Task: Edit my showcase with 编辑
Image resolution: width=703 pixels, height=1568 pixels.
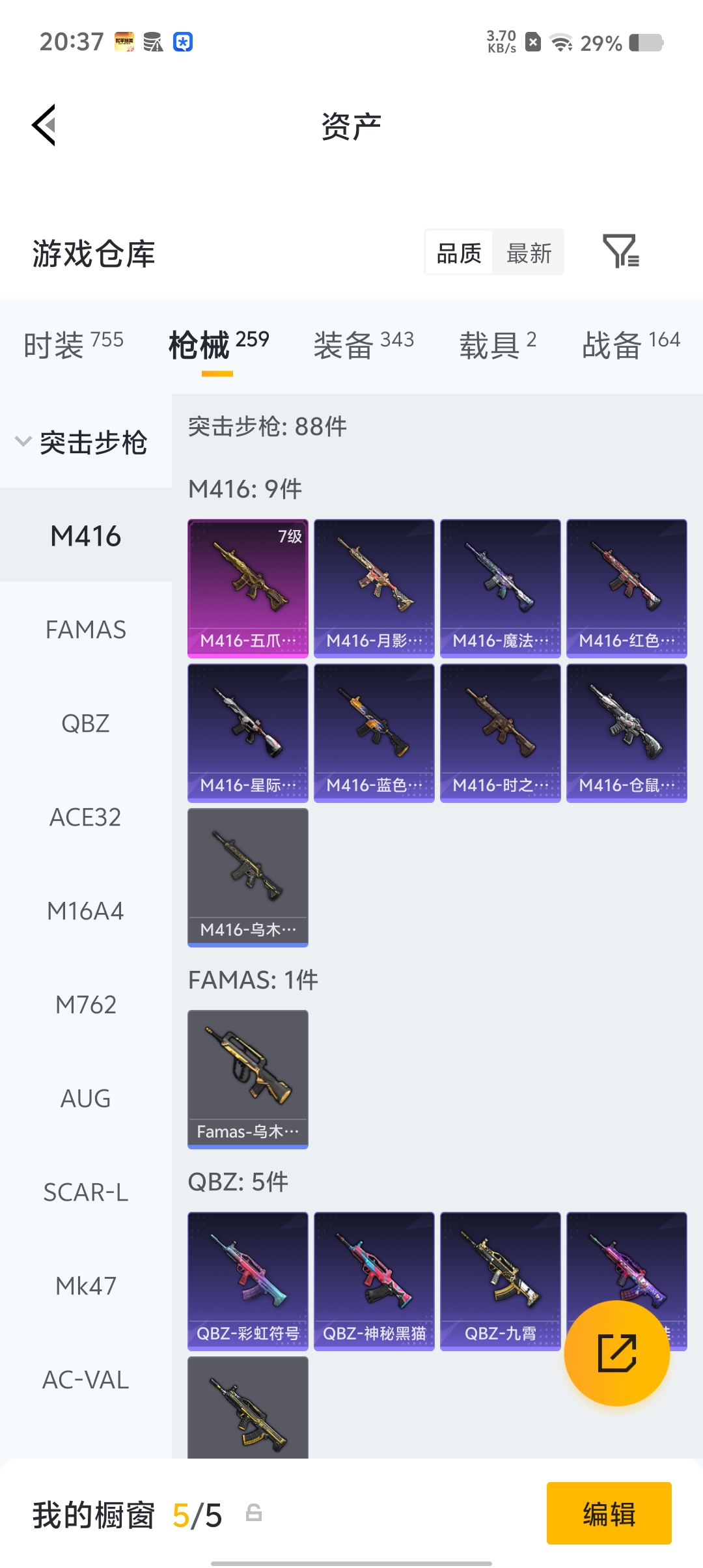Action: click(609, 1513)
